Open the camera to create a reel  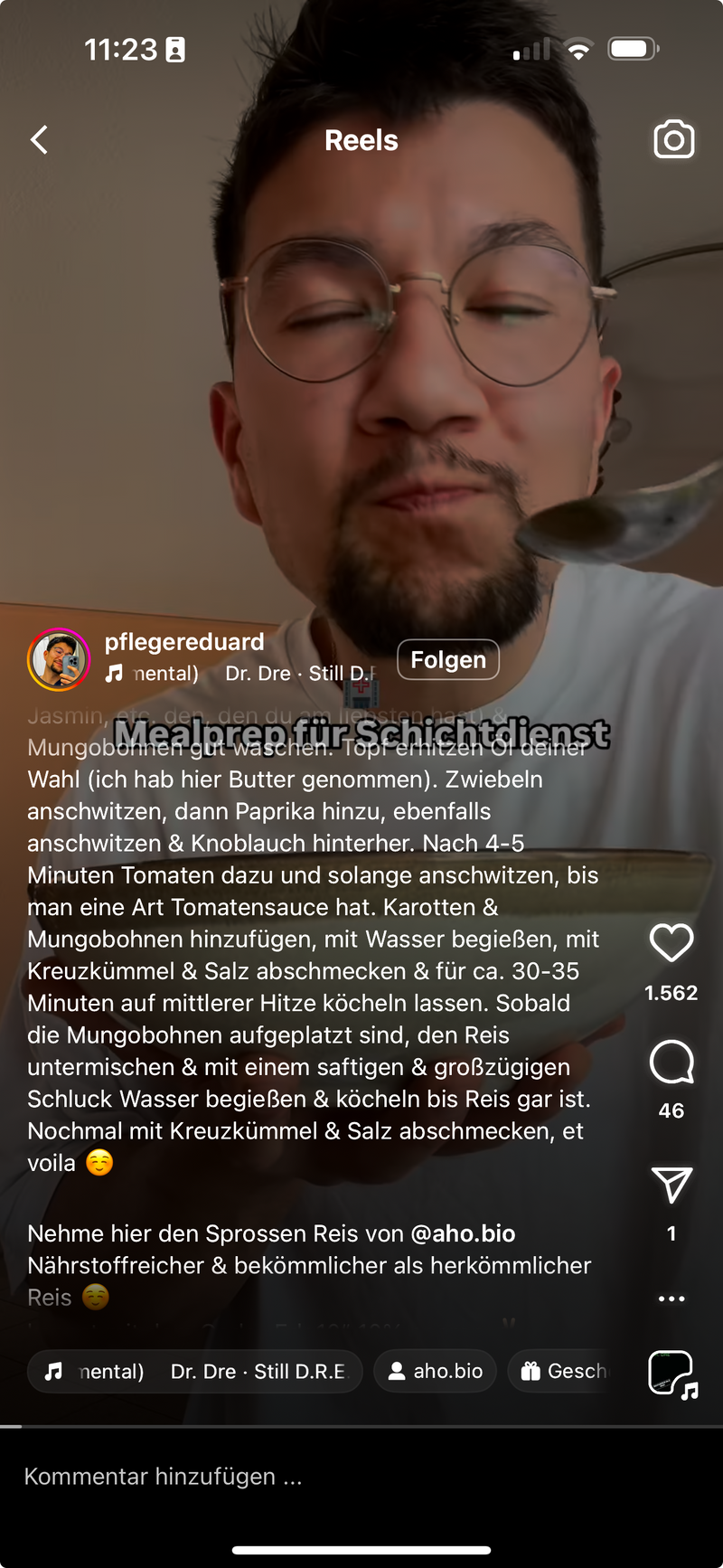pyautogui.click(x=673, y=140)
